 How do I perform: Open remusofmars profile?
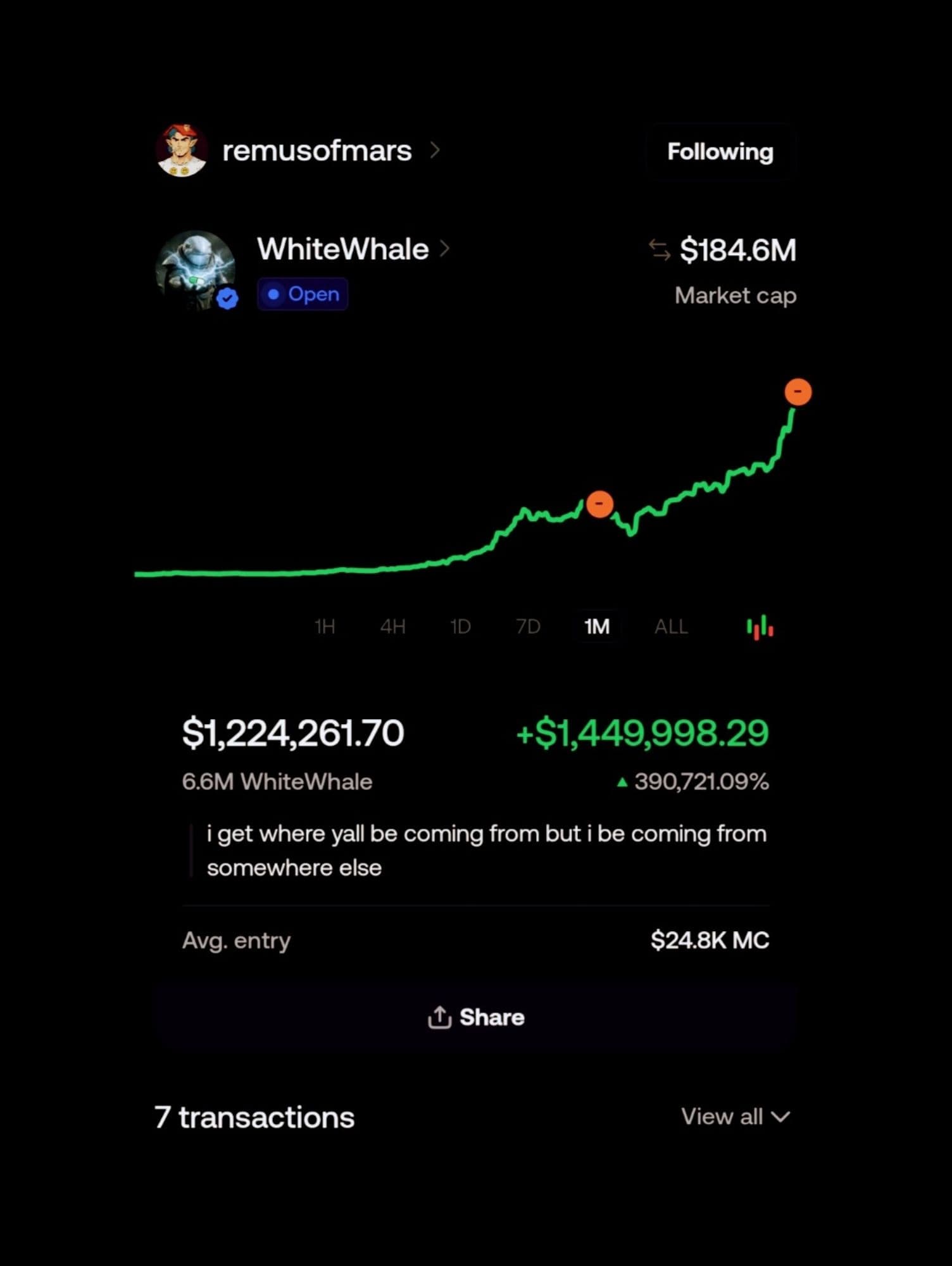click(x=316, y=151)
